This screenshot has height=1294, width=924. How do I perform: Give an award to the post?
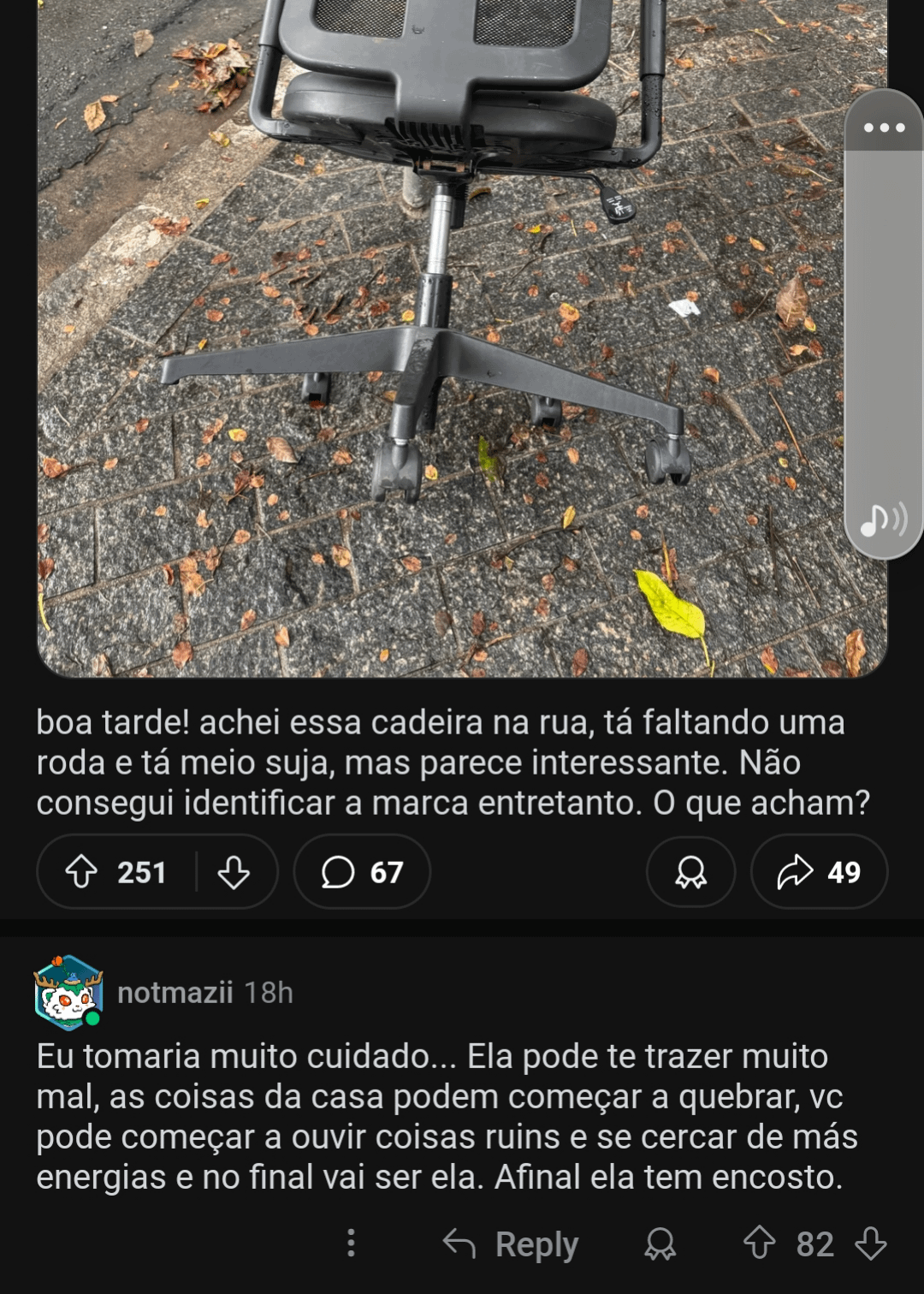690,872
